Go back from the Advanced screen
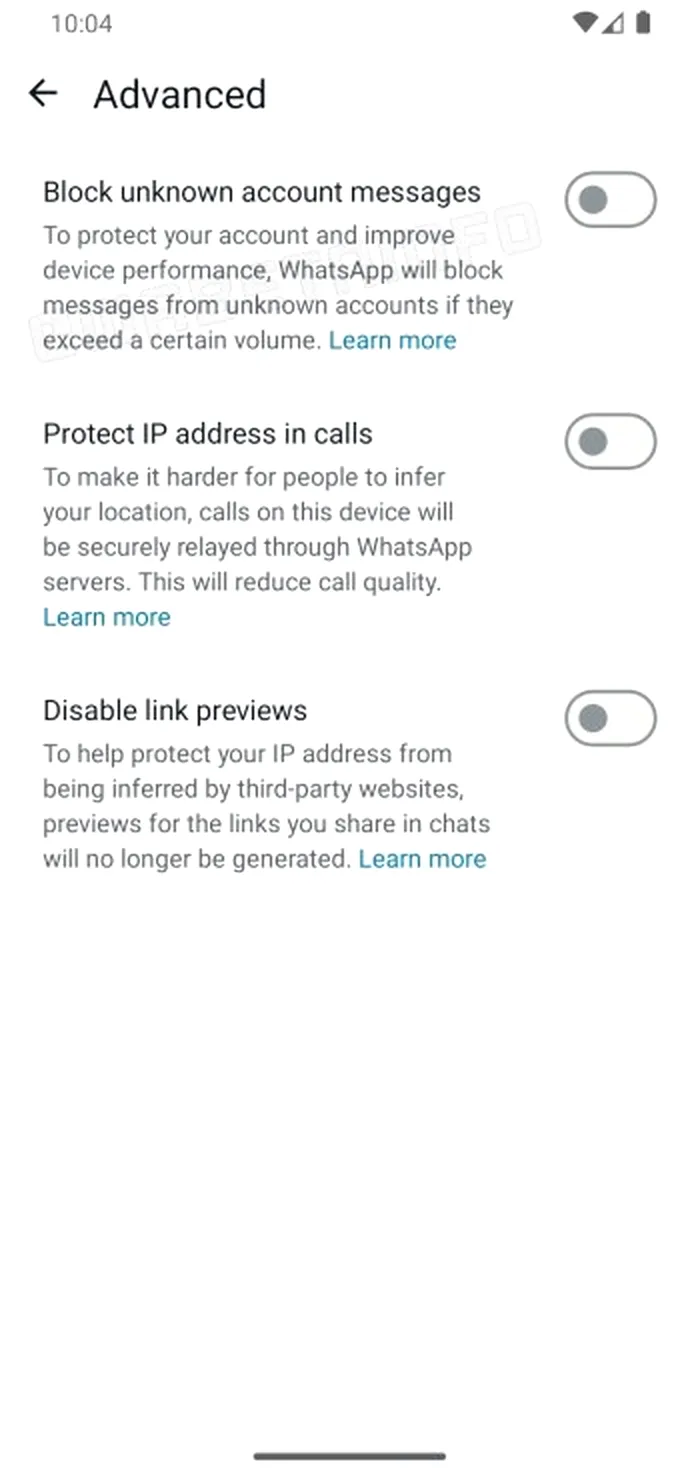This screenshot has height=1476, width=700. [x=43, y=94]
